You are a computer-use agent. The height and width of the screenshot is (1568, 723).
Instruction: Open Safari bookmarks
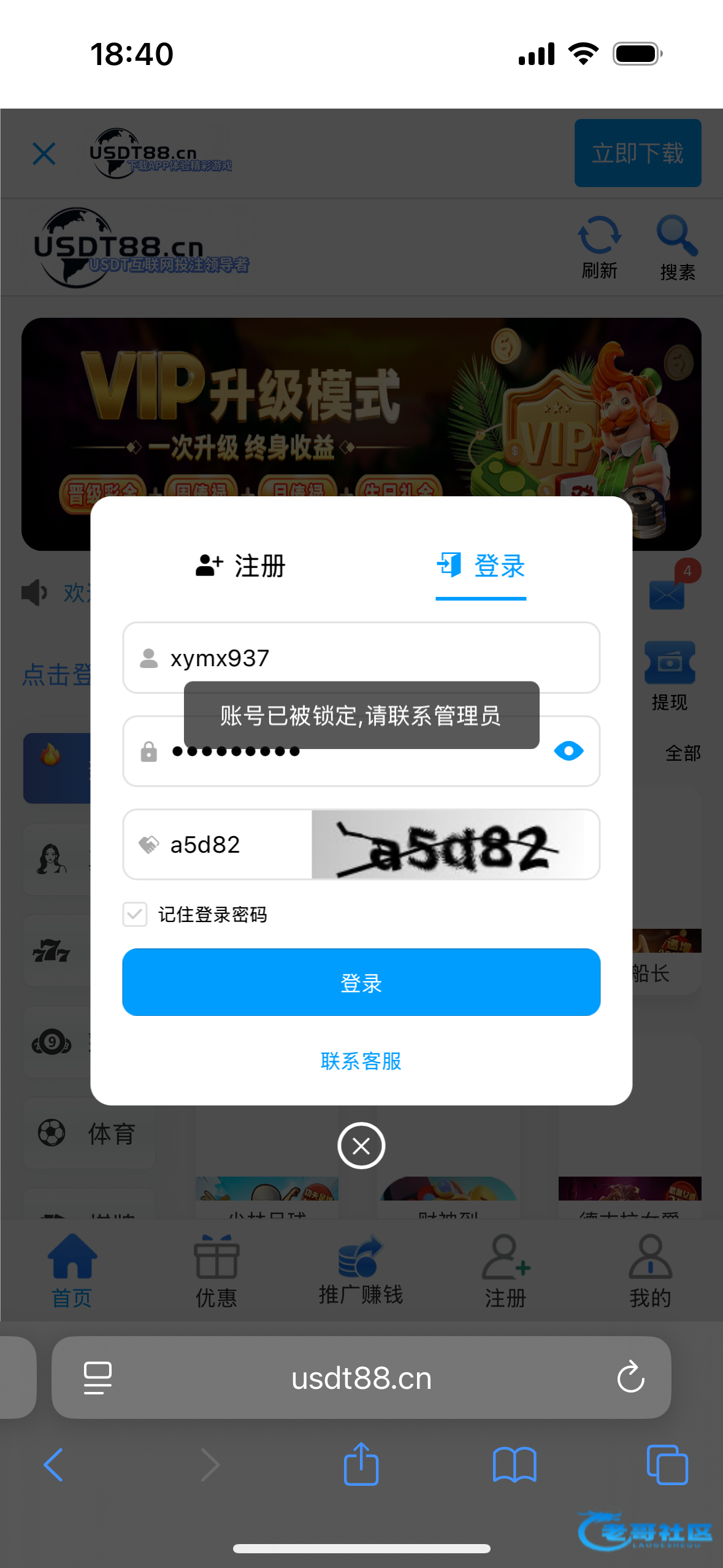[515, 1465]
